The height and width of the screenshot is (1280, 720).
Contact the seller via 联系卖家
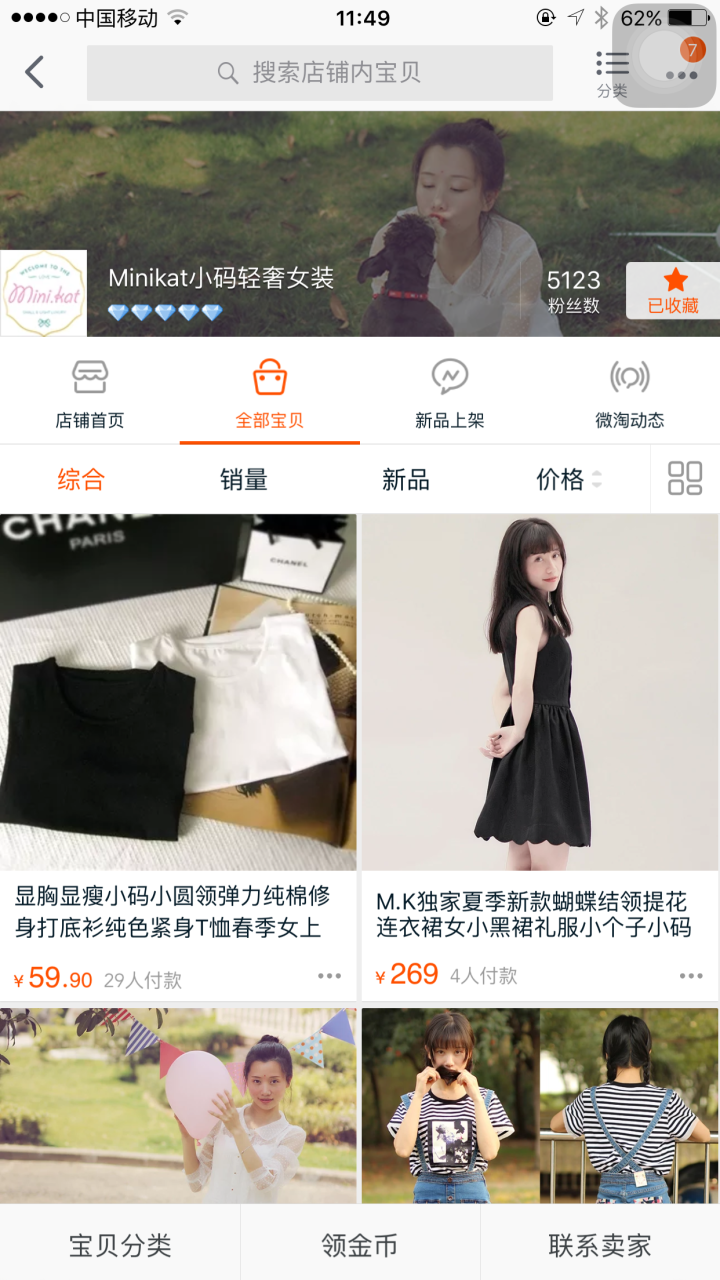point(600,1245)
